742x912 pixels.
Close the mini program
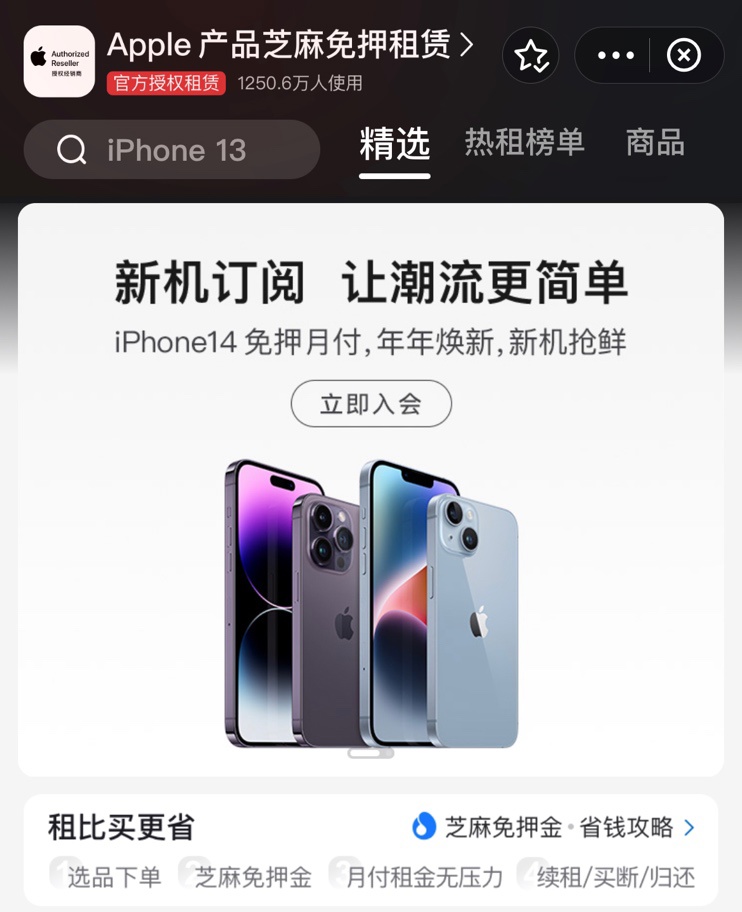pos(684,55)
